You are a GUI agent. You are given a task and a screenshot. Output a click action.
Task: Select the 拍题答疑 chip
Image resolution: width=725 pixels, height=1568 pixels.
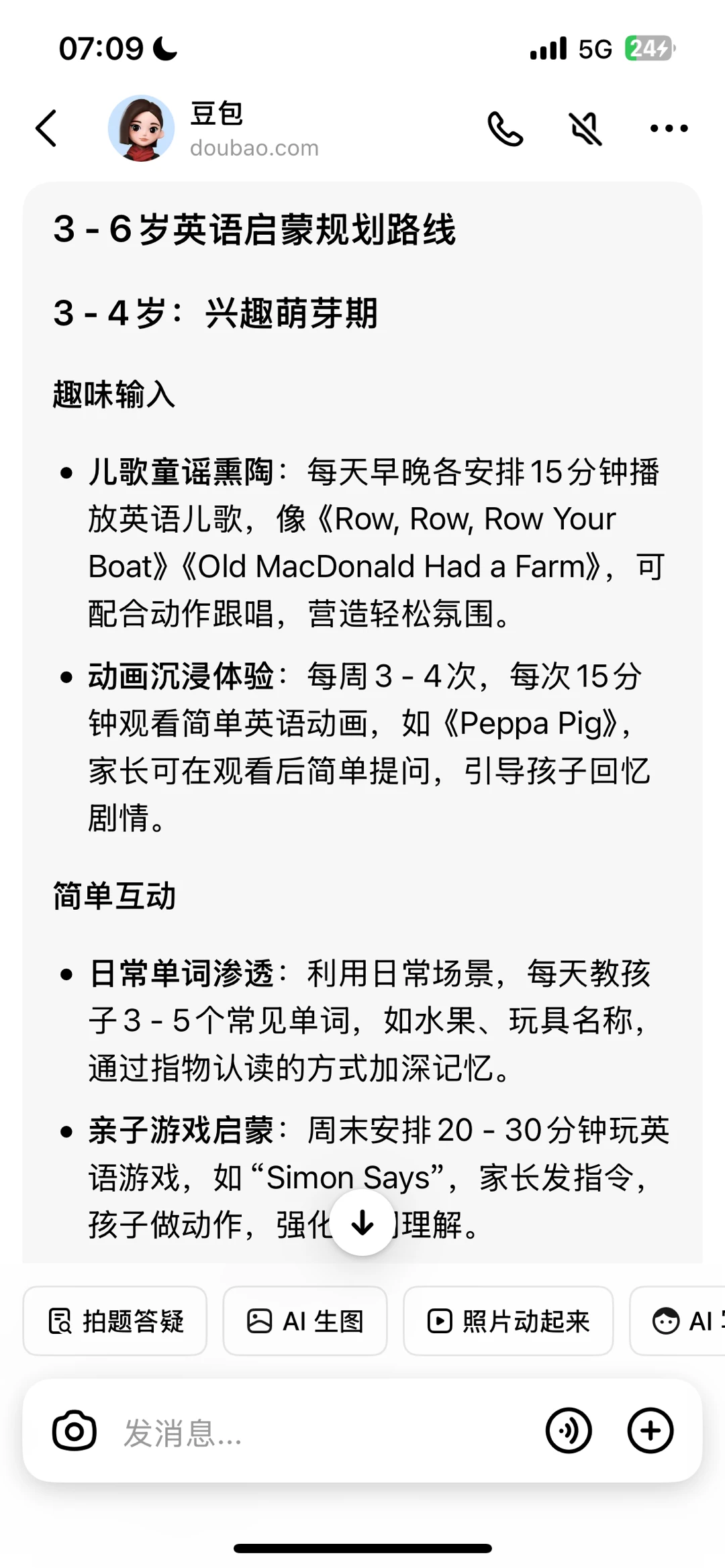[115, 1321]
